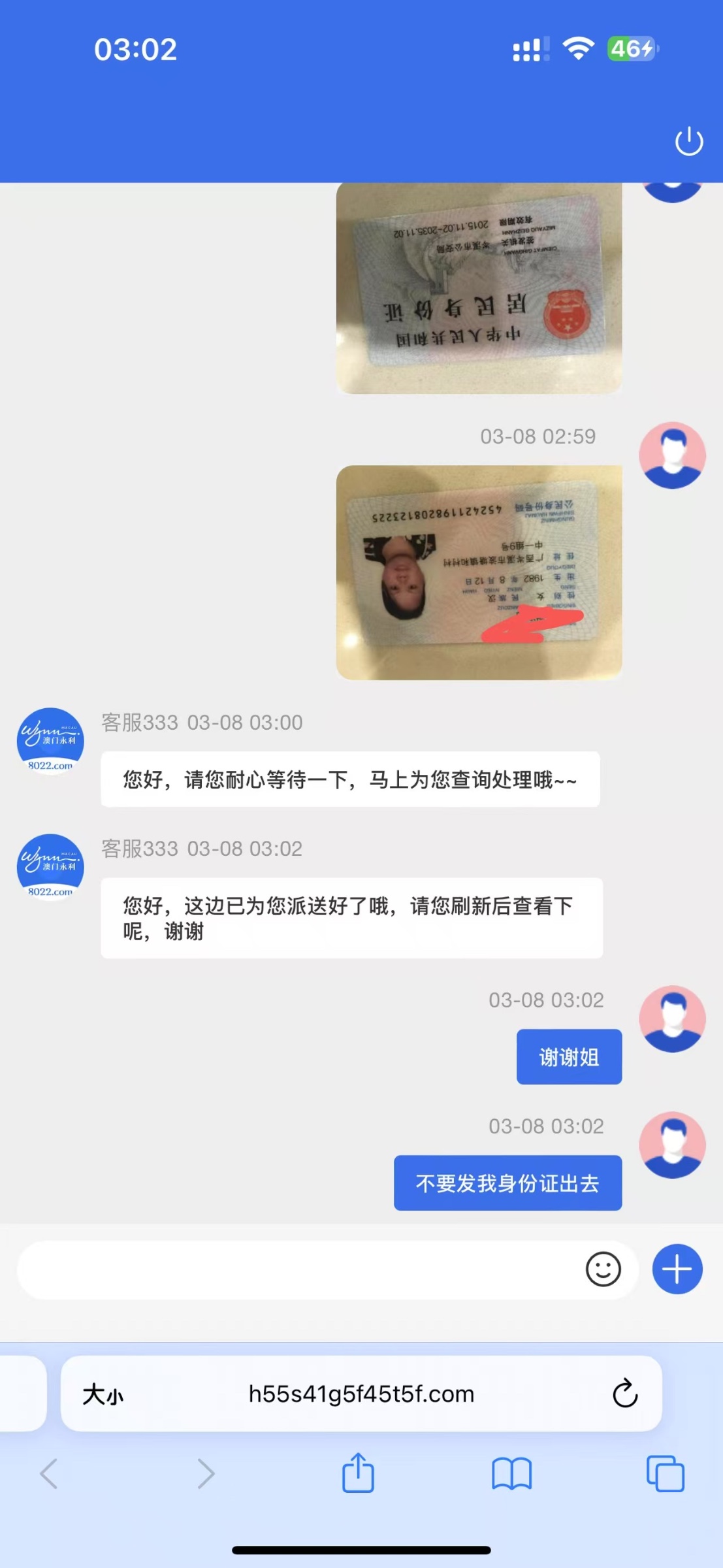This screenshot has height=1568, width=723.
Task: Share this page from the browser toolbar
Action: point(358,1473)
